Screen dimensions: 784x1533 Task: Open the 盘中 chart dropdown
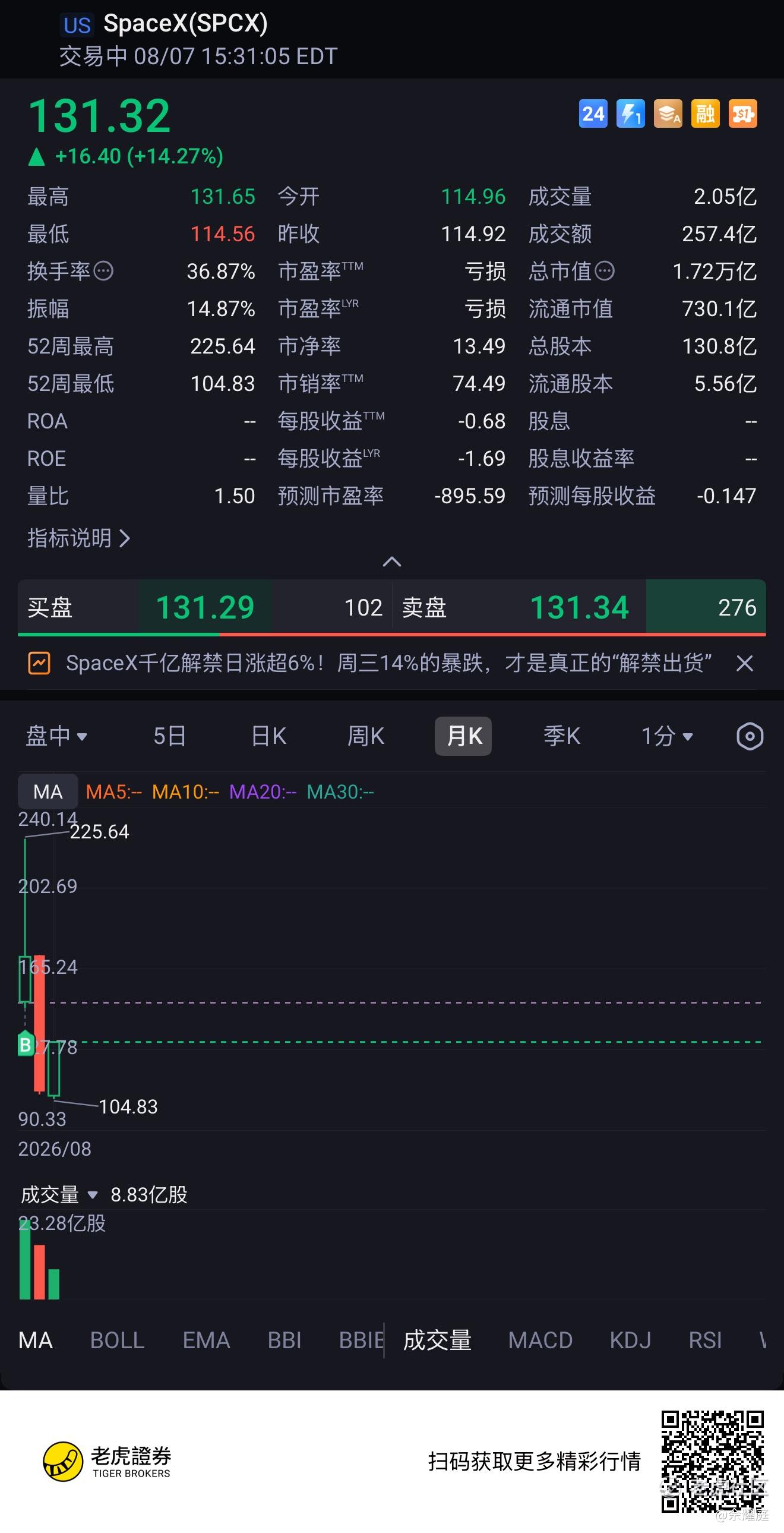(56, 736)
